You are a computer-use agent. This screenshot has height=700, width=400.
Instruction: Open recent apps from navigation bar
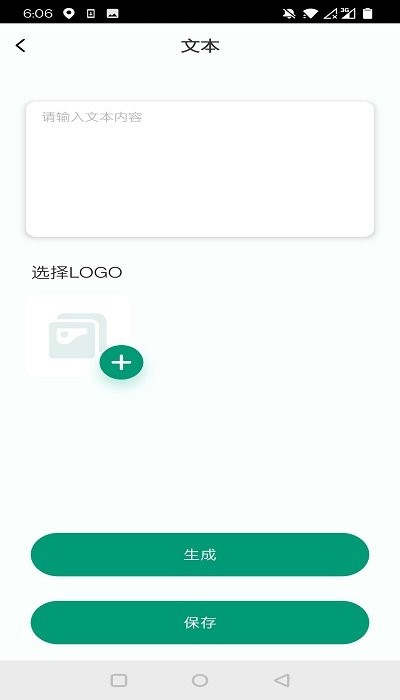pos(119,680)
